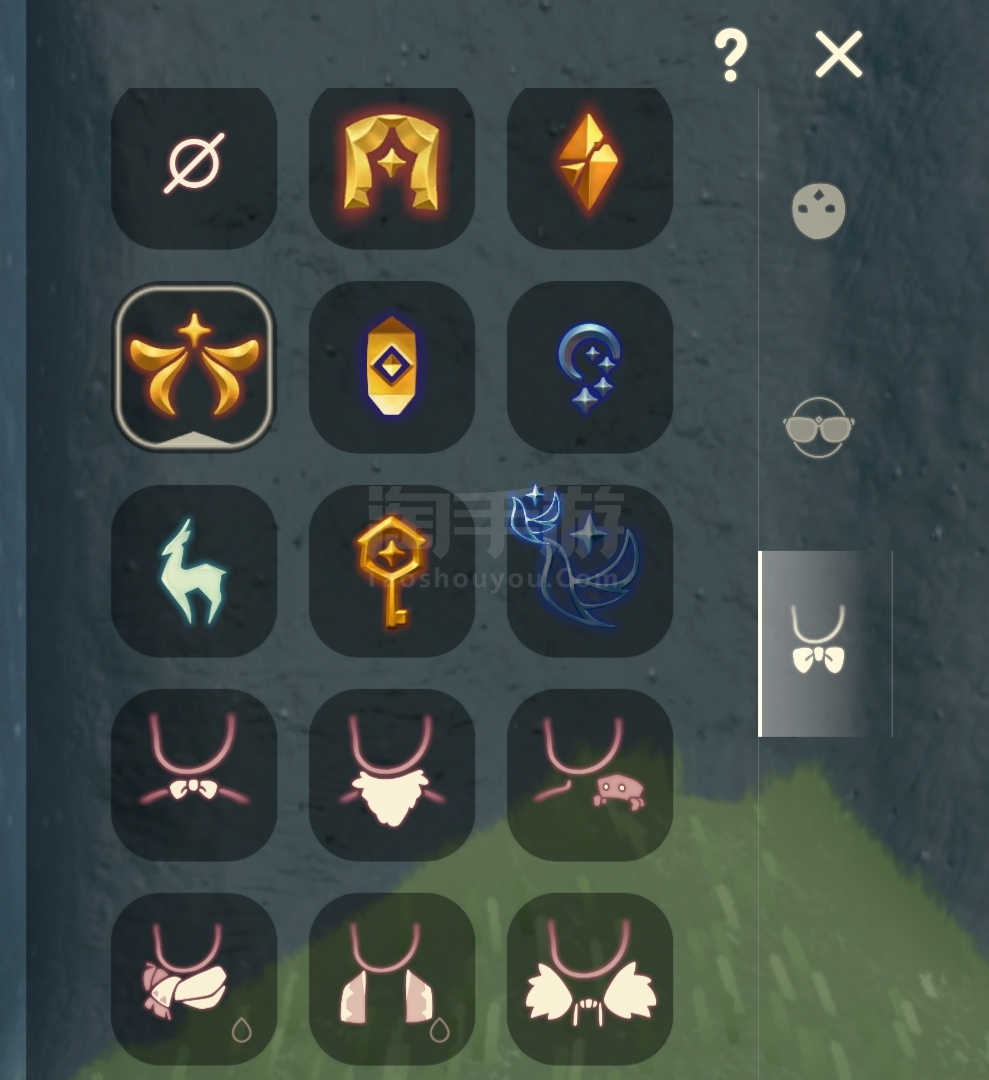Select the necklace bowtie category tab
Image resolution: width=989 pixels, height=1080 pixels.
point(818,642)
